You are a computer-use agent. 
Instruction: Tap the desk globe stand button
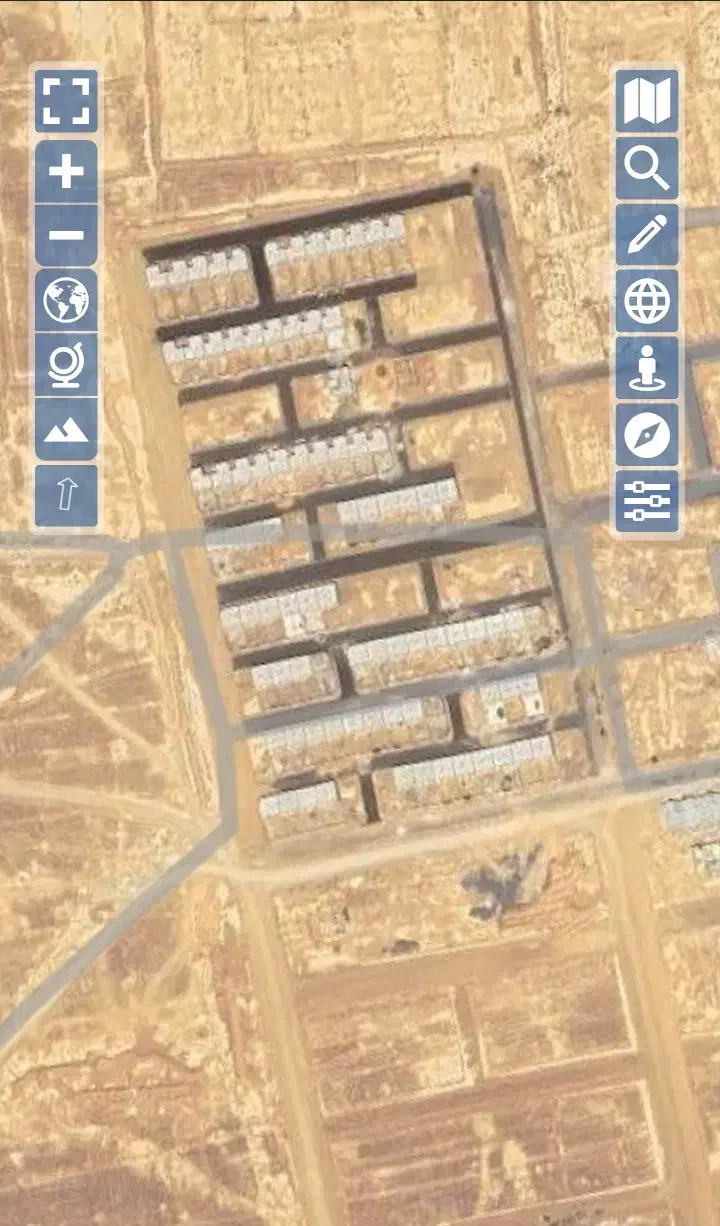point(66,364)
